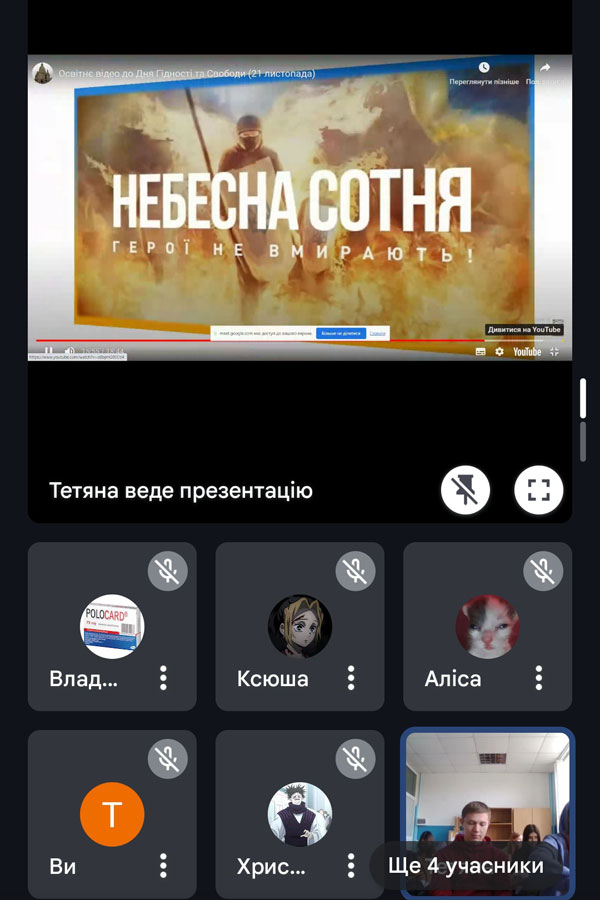
Task: Unpin Тетяна's presentation
Action: [x=466, y=490]
